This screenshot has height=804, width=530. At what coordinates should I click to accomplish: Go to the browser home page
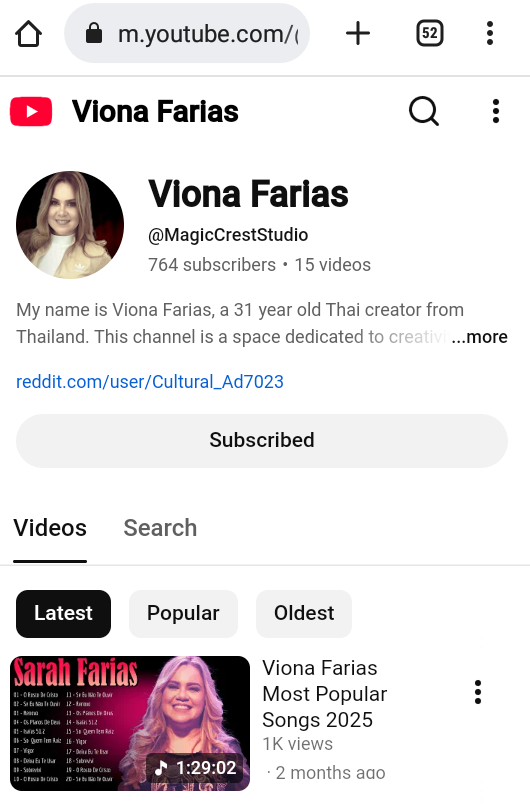tap(28, 34)
